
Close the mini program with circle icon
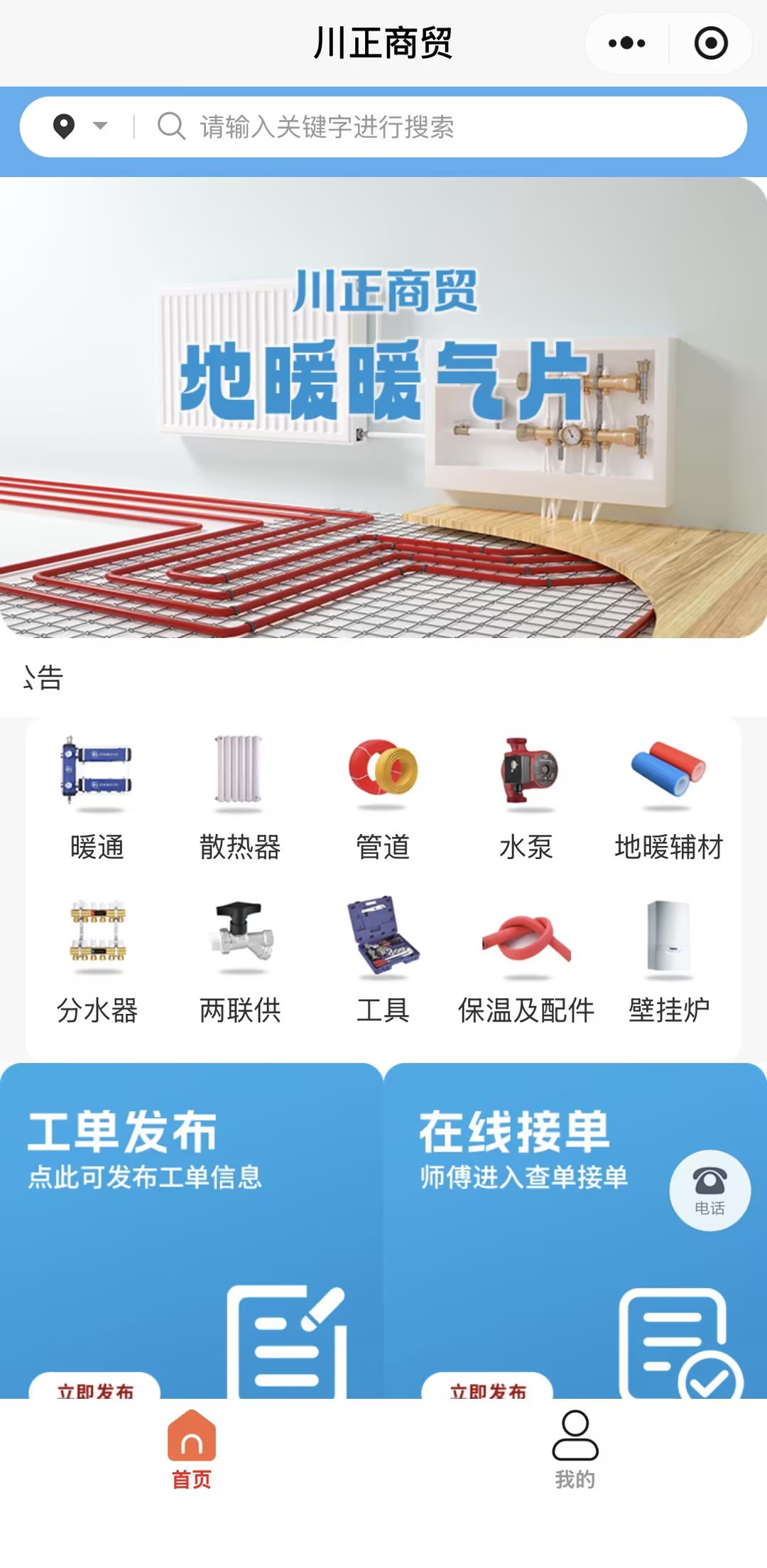pos(710,43)
